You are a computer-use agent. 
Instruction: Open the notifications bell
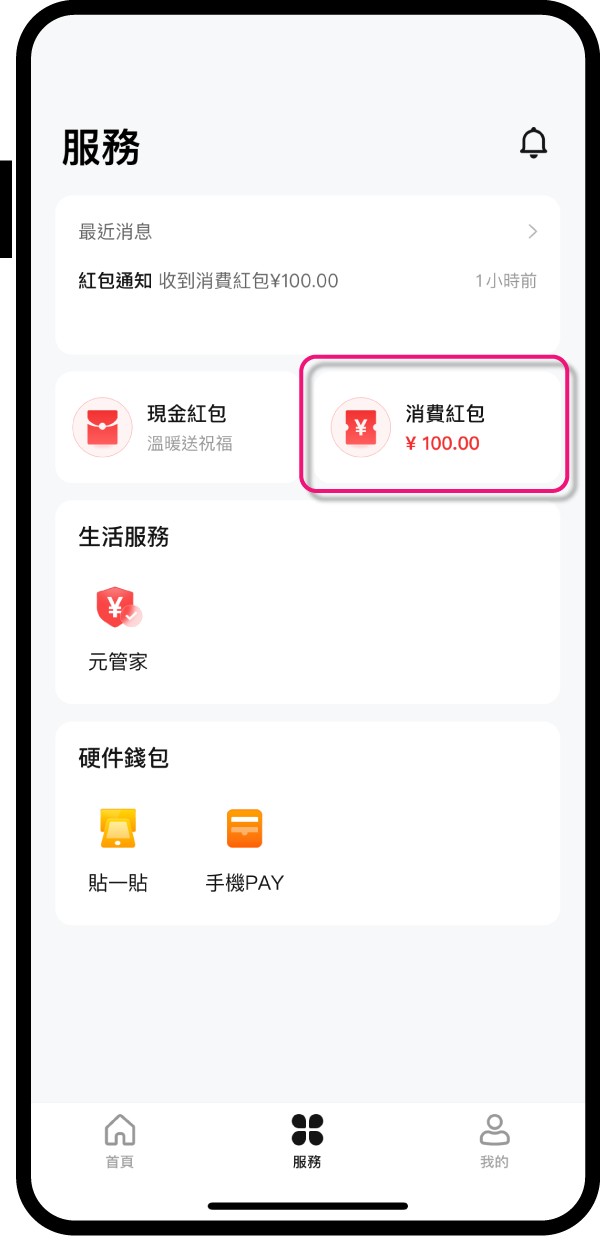point(534,144)
